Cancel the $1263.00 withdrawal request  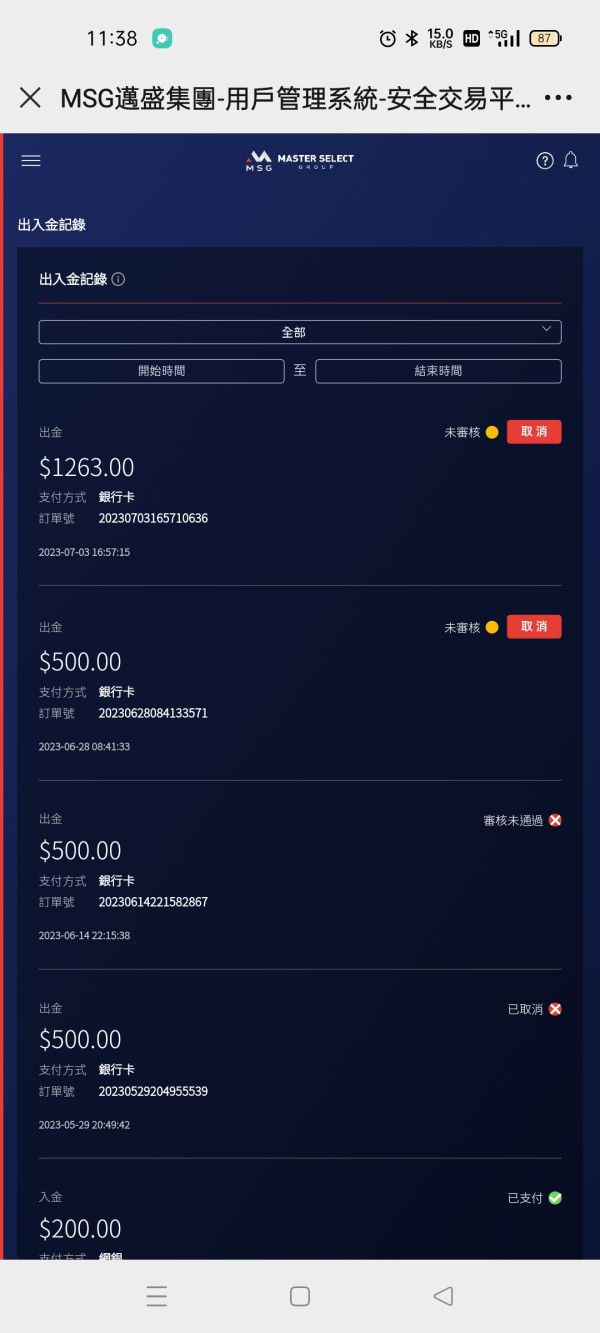(534, 432)
